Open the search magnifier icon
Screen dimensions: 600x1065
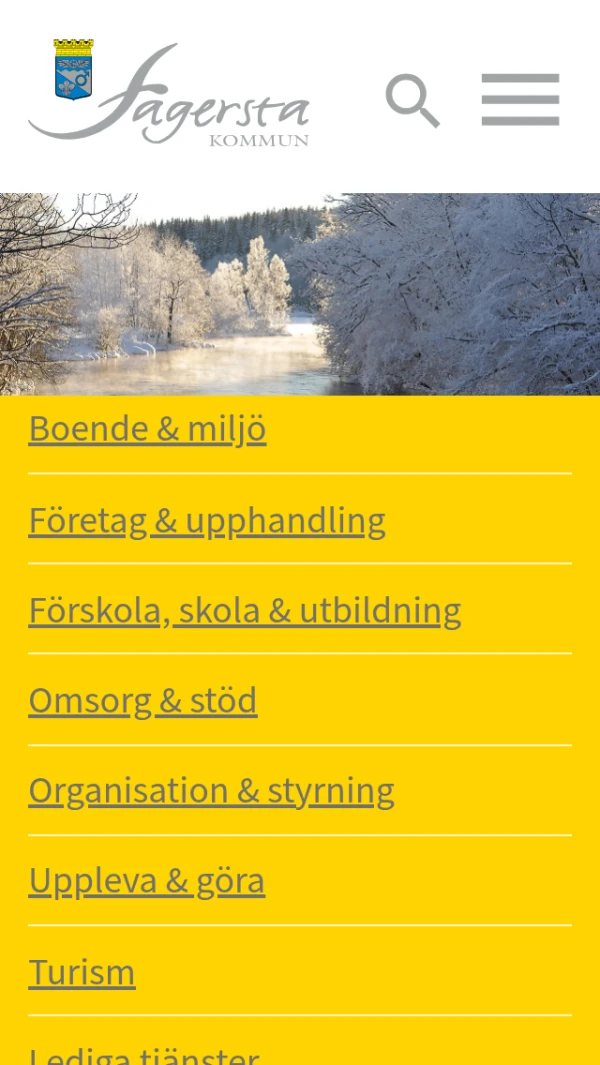(x=412, y=100)
